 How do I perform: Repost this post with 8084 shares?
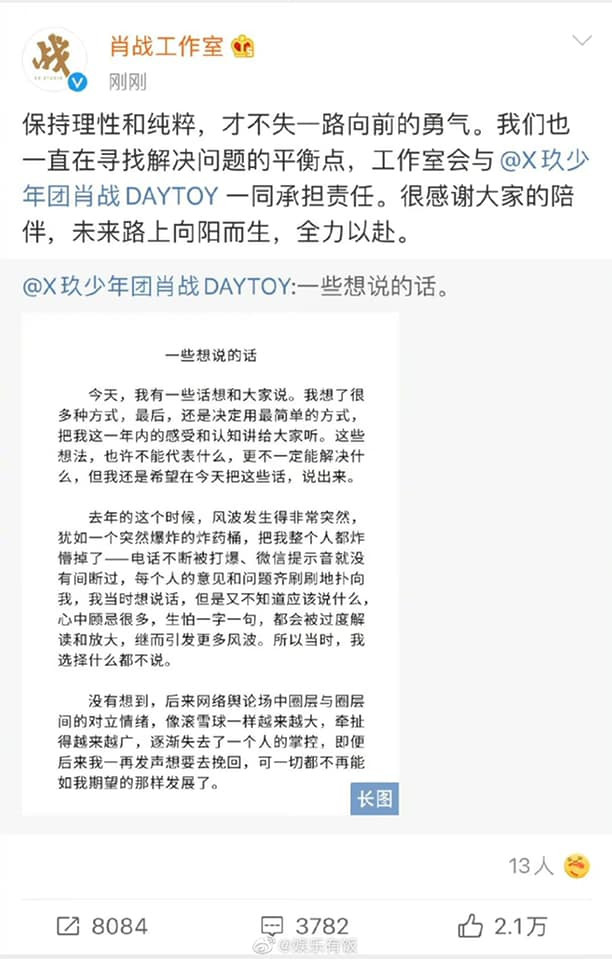click(102, 926)
